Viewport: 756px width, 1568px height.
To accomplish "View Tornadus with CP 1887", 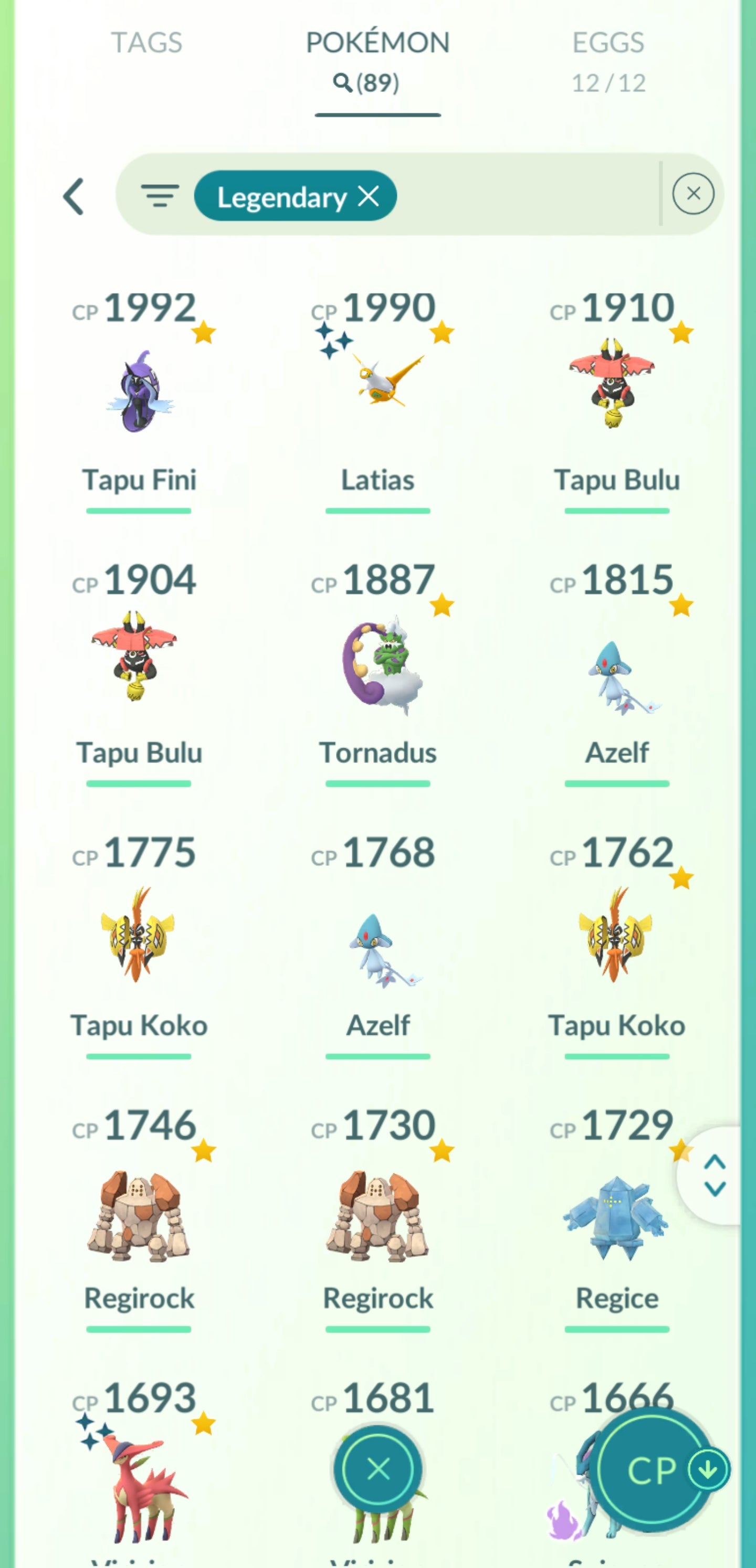I will pos(377,663).
